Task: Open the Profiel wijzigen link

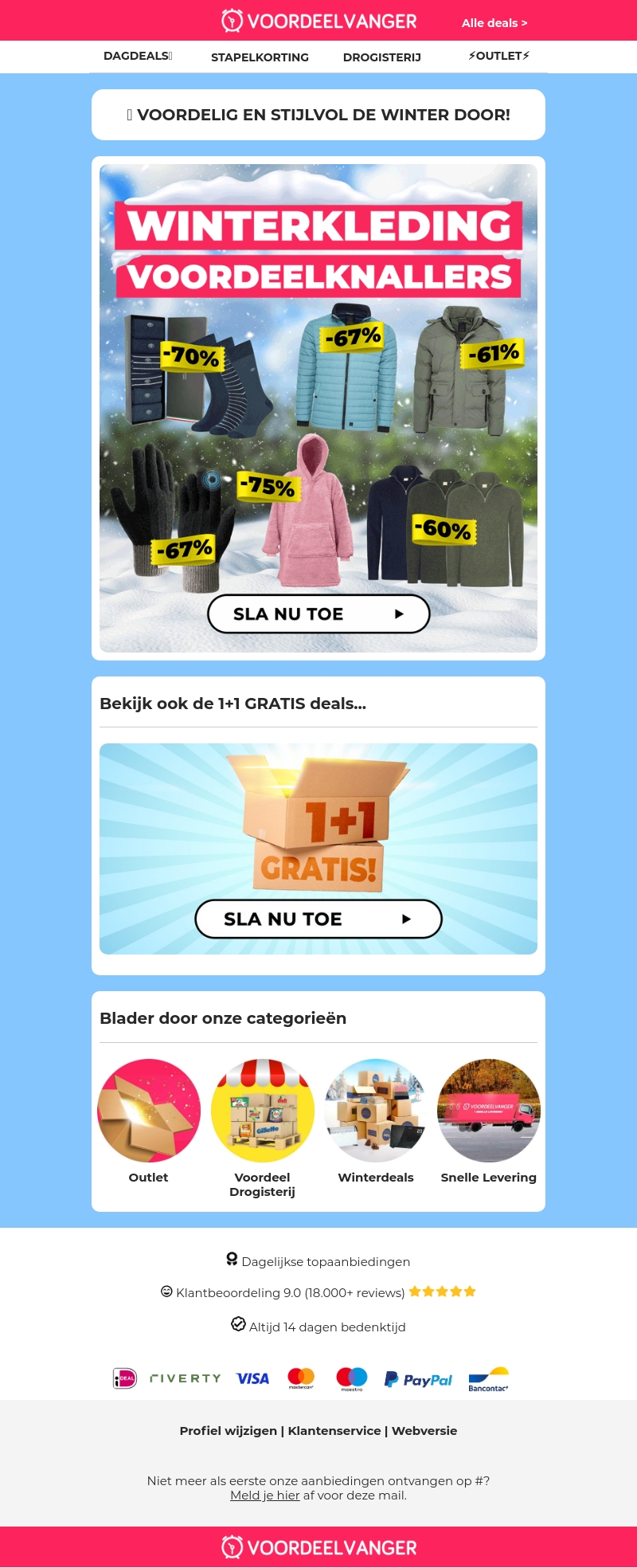Action: click(x=228, y=1430)
